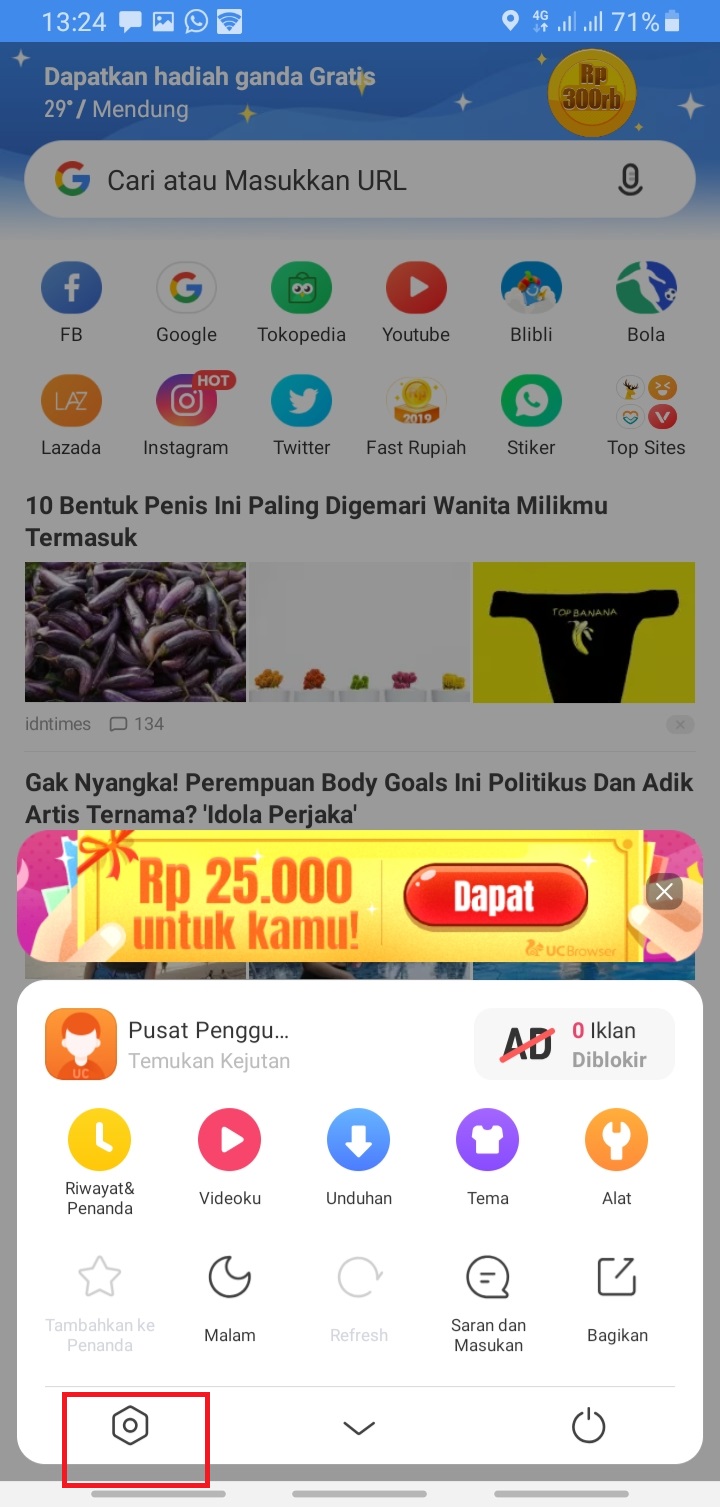Image resolution: width=720 pixels, height=1507 pixels.
Task: Open the settings hexagon icon
Action: [131, 1426]
